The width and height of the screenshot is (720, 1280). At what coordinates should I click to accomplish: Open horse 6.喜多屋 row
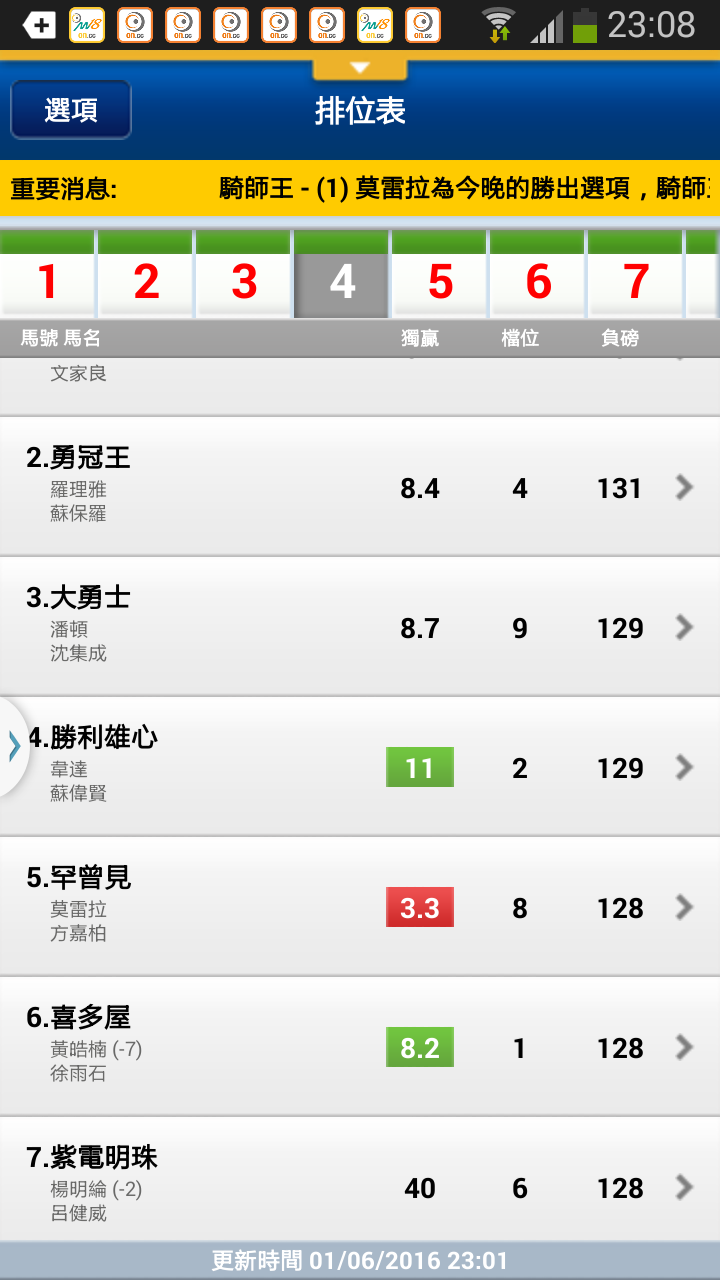(x=360, y=1047)
